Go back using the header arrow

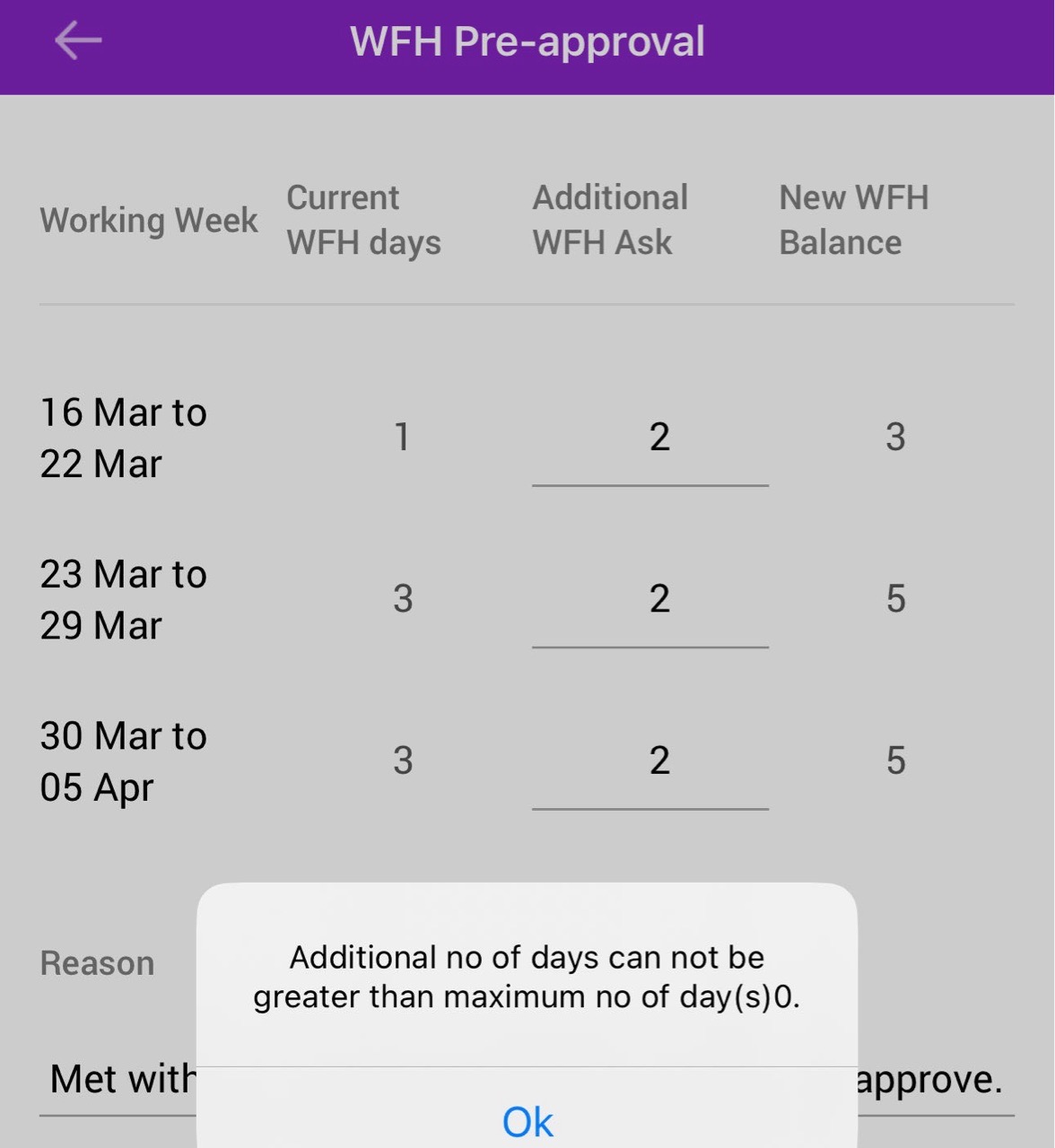click(x=78, y=41)
